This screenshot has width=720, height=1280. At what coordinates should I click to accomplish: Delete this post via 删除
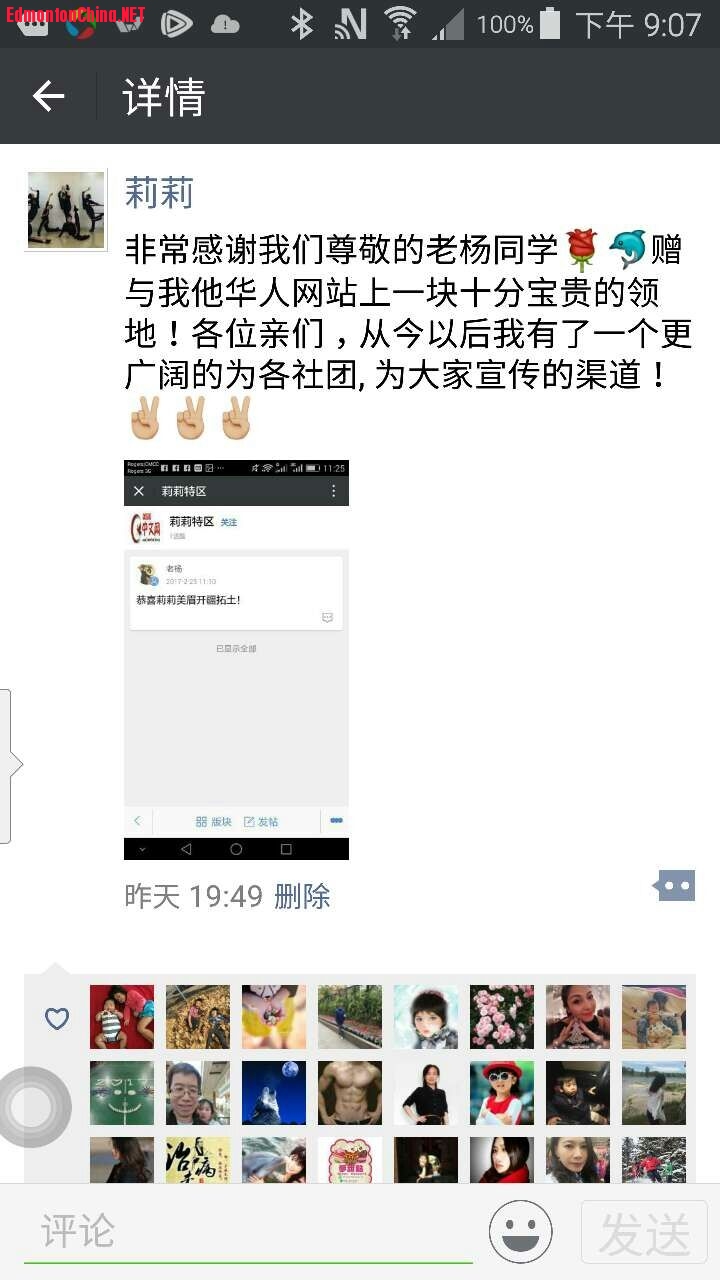point(302,895)
